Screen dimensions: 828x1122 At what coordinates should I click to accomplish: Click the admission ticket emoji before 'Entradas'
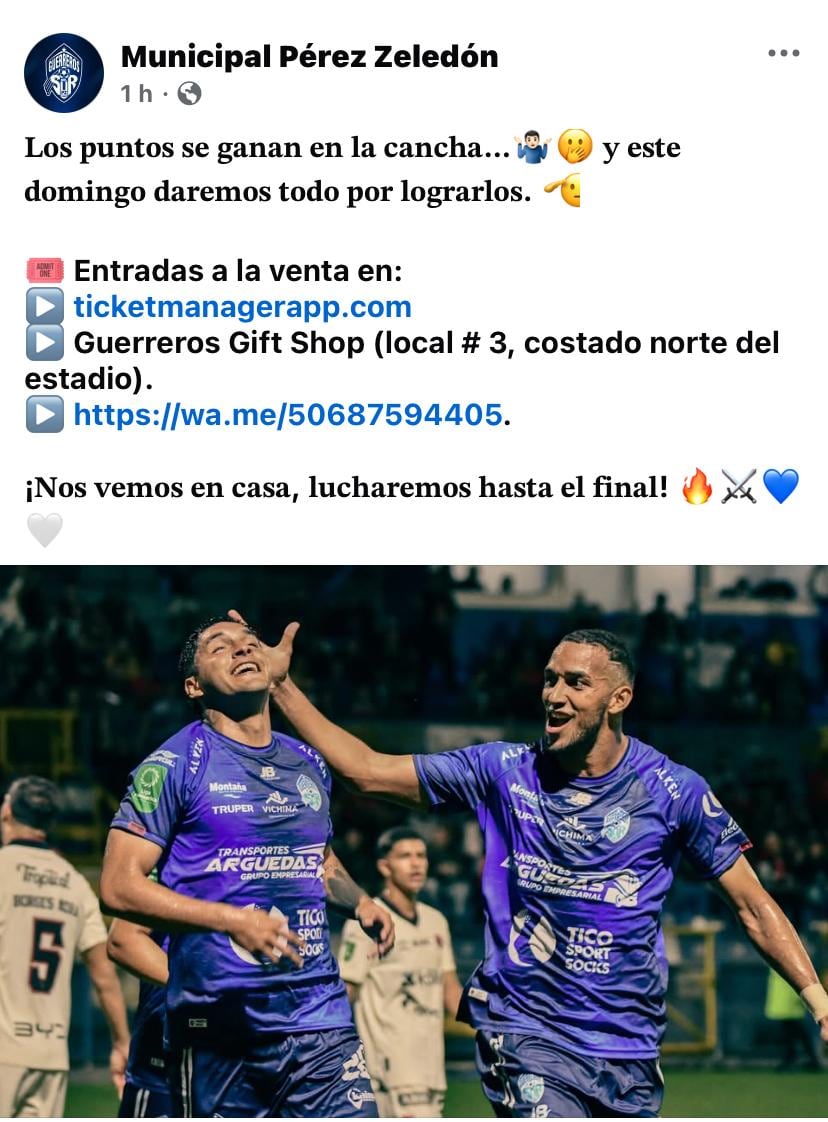pos(42,267)
